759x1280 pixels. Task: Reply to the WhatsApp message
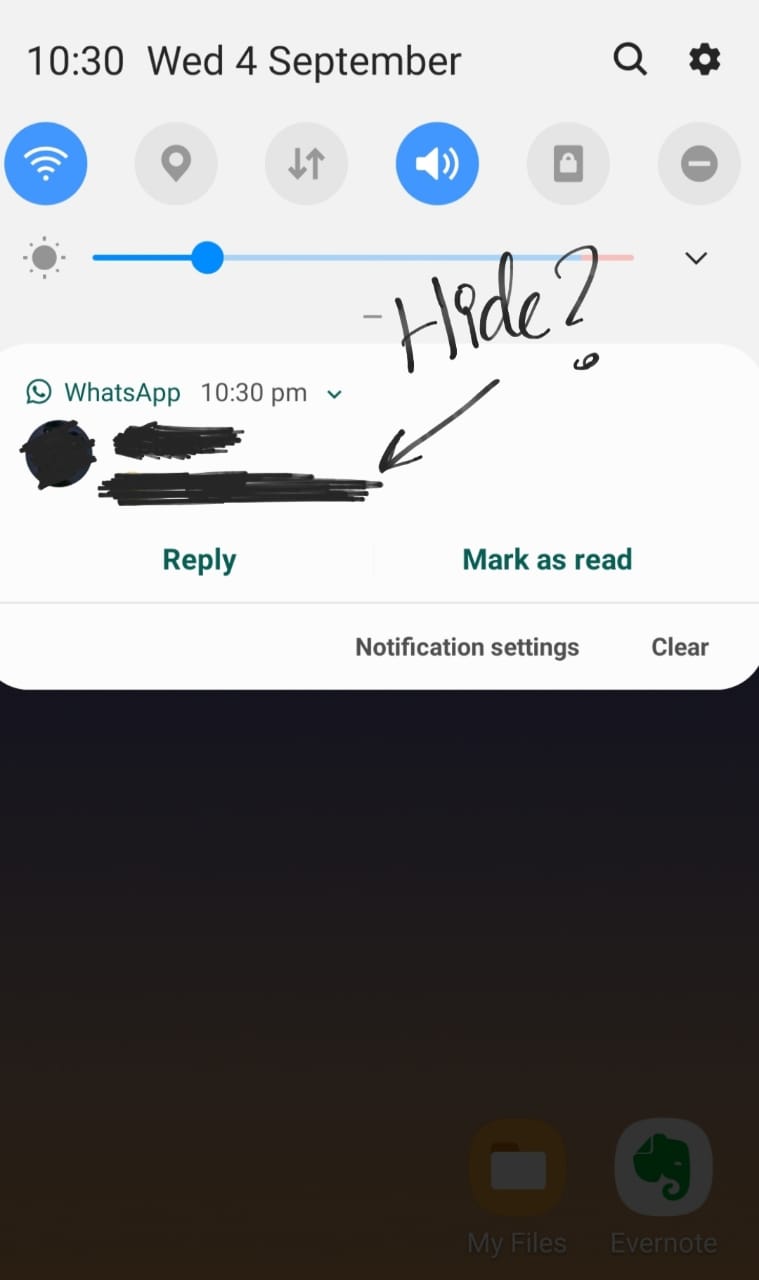[x=199, y=560]
